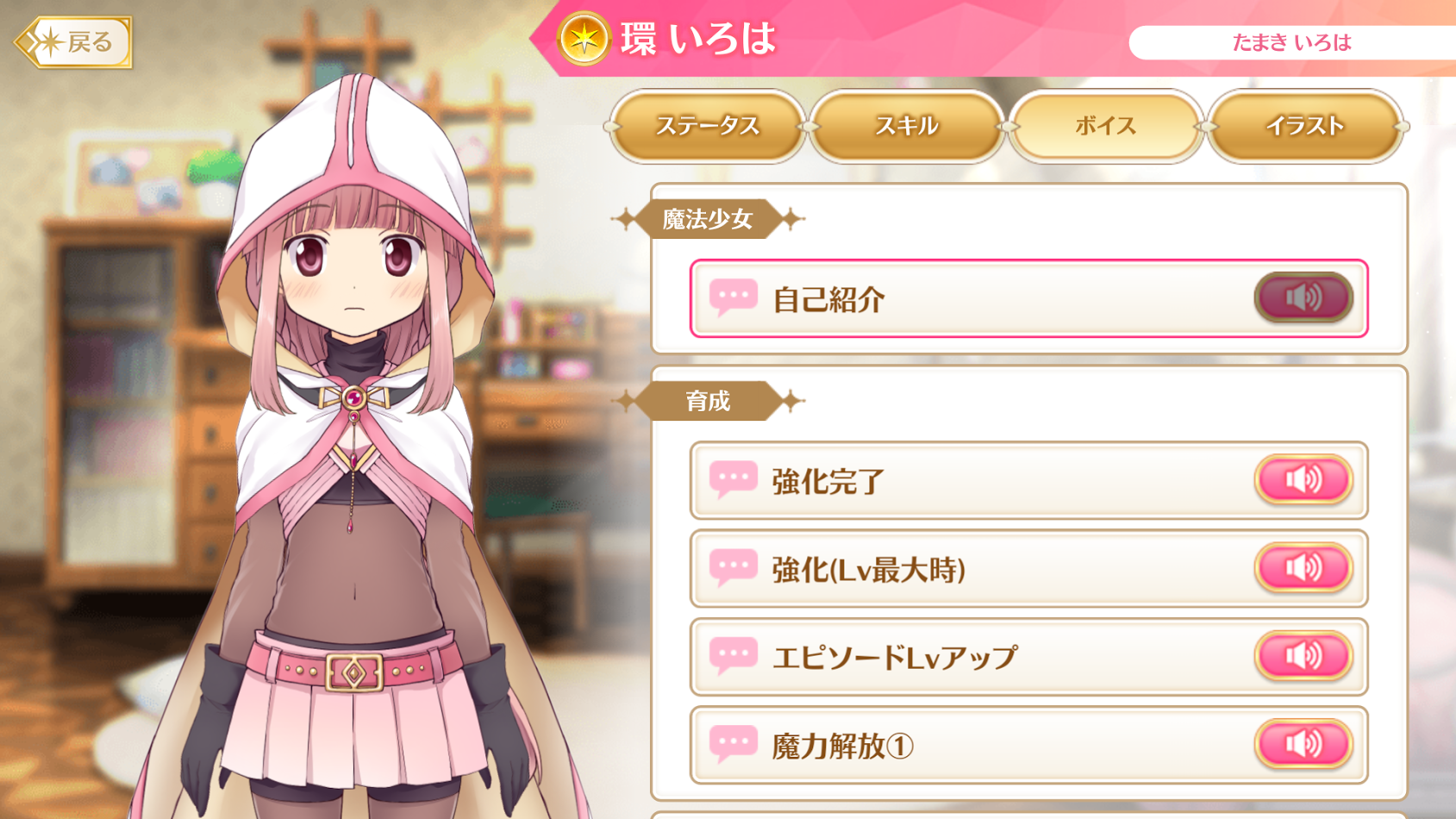Image resolution: width=1456 pixels, height=819 pixels.
Task: Play the 自己紹介 voice line
Action: pyautogui.click(x=1303, y=297)
